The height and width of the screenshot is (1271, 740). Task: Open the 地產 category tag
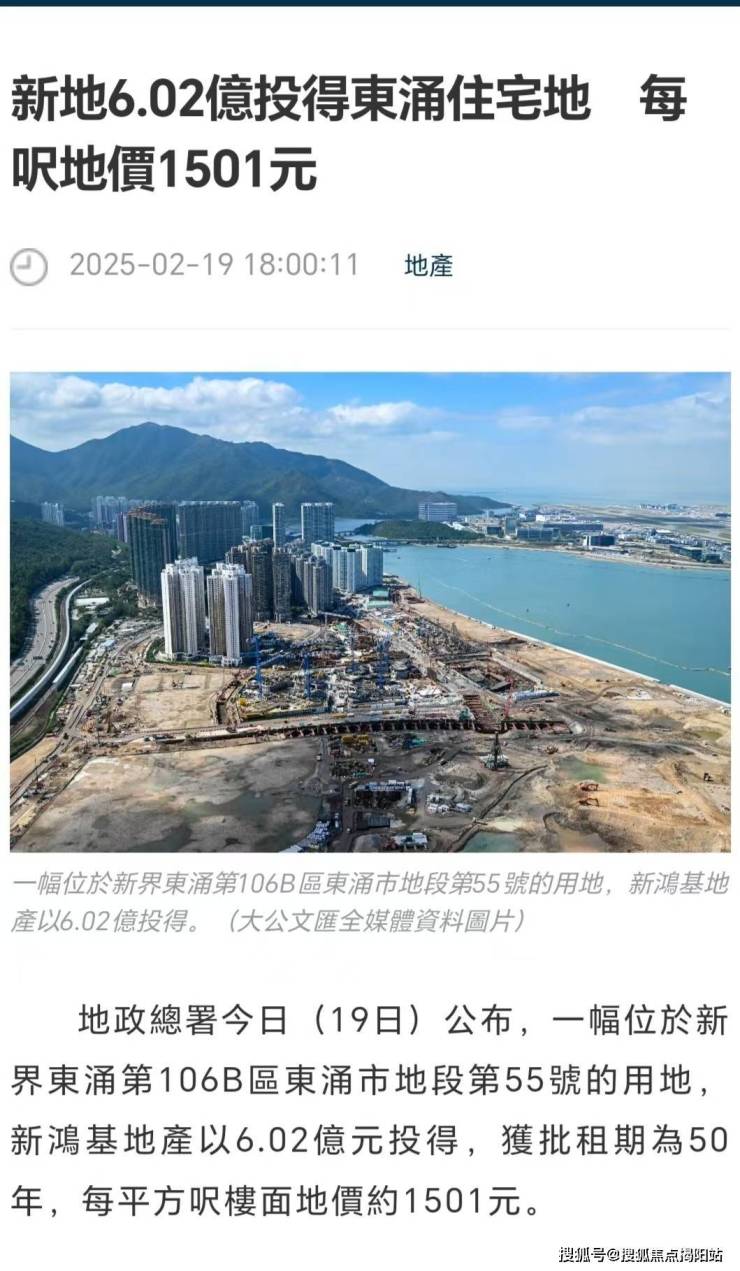coord(428,266)
